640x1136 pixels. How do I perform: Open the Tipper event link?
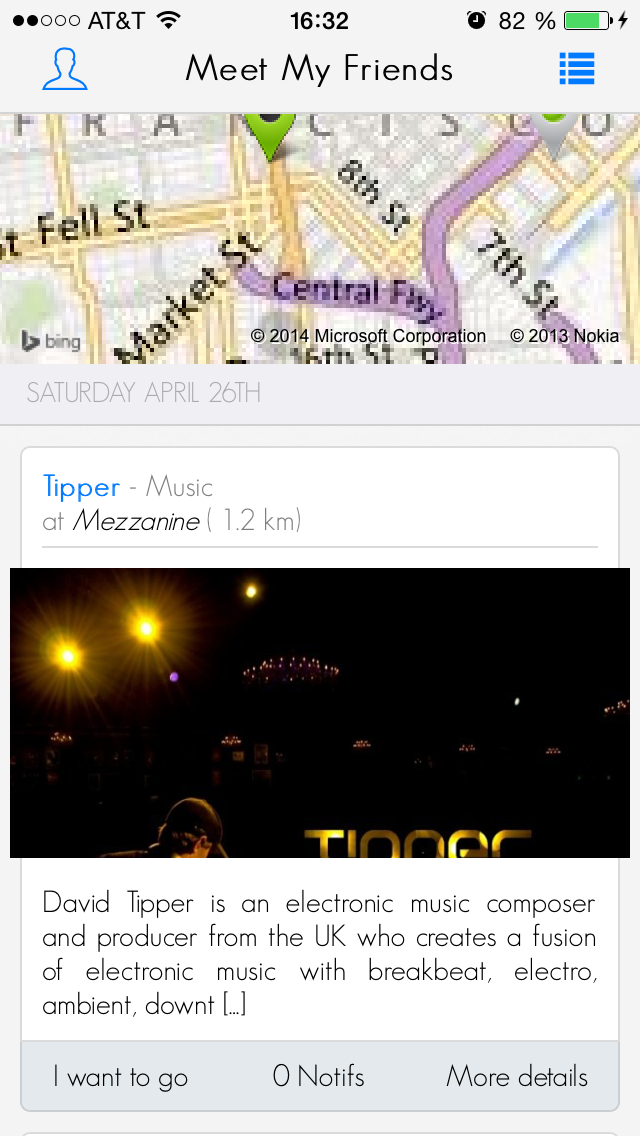click(81, 487)
